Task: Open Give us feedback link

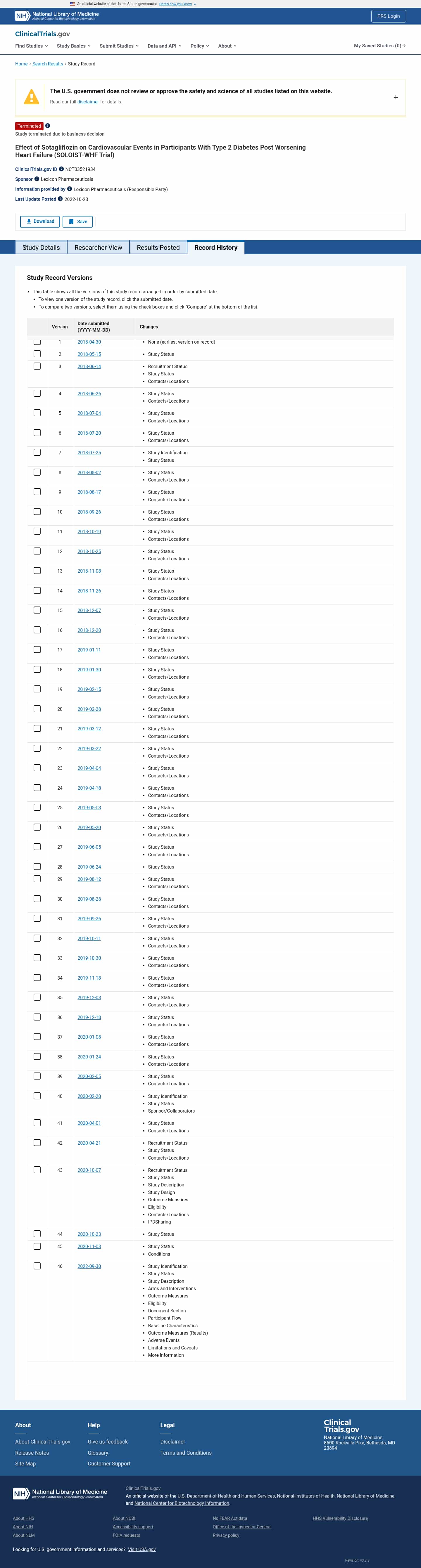Action: pos(107,1441)
